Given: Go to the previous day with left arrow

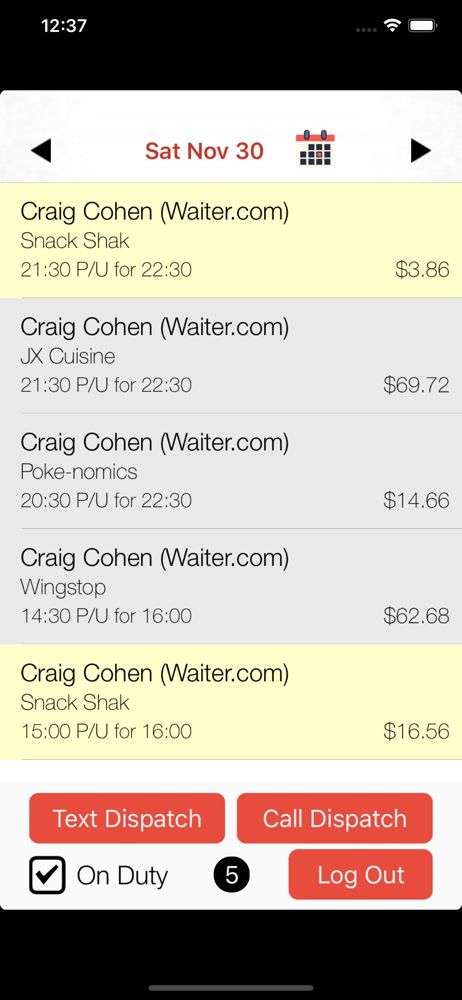Looking at the screenshot, I should 41,151.
